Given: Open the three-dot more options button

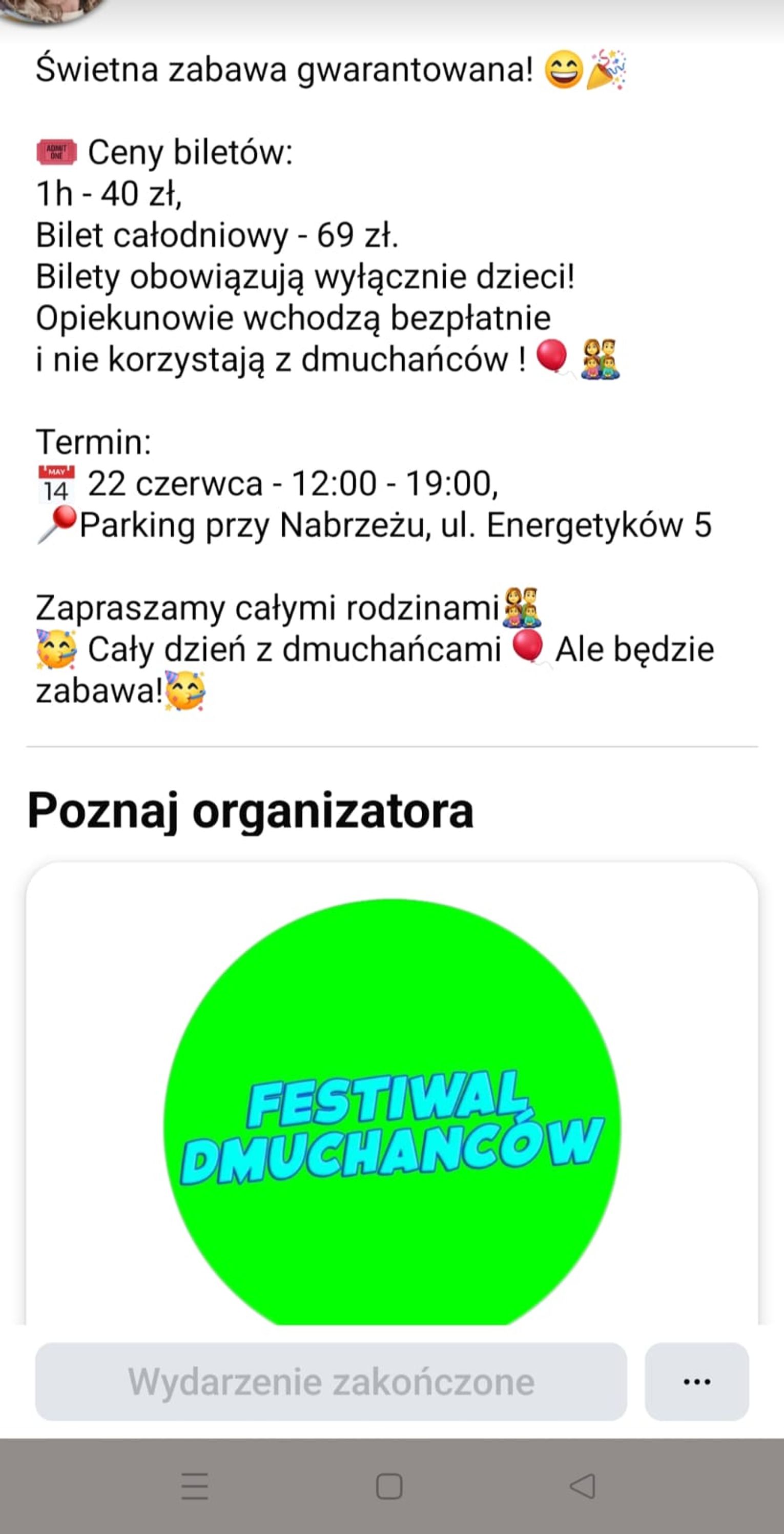Looking at the screenshot, I should 696,1382.
